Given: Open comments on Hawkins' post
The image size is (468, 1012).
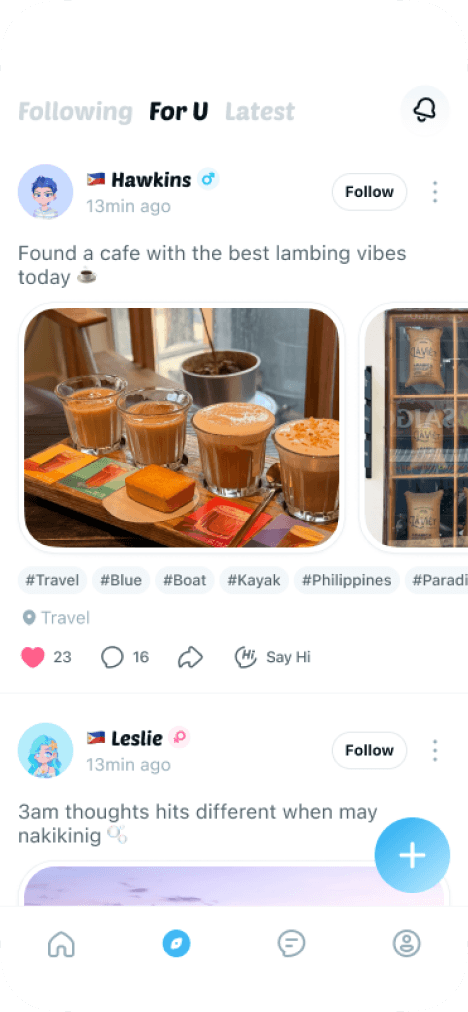Looking at the screenshot, I should 112,657.
